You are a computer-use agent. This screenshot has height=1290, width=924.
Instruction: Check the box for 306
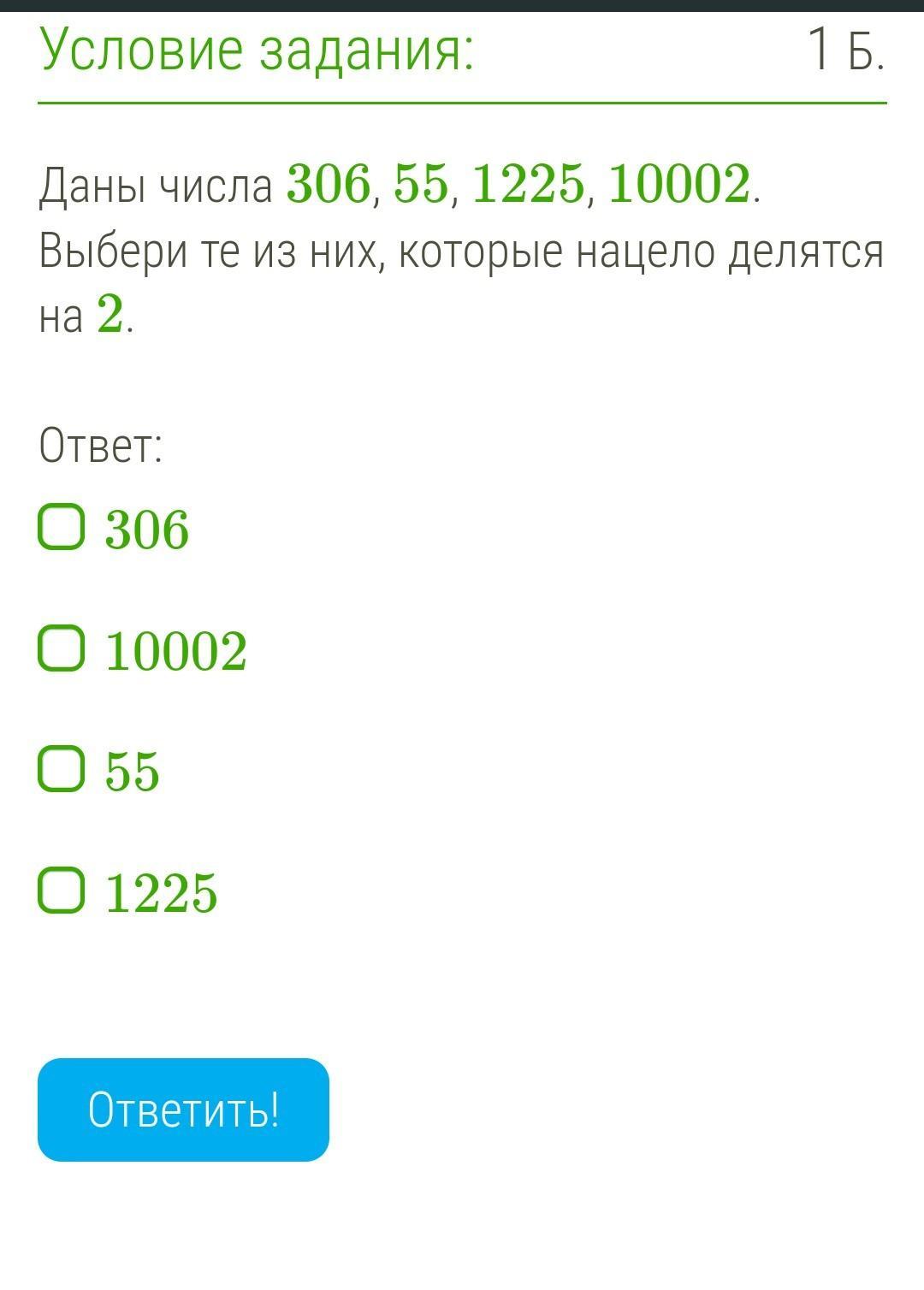tap(62, 527)
